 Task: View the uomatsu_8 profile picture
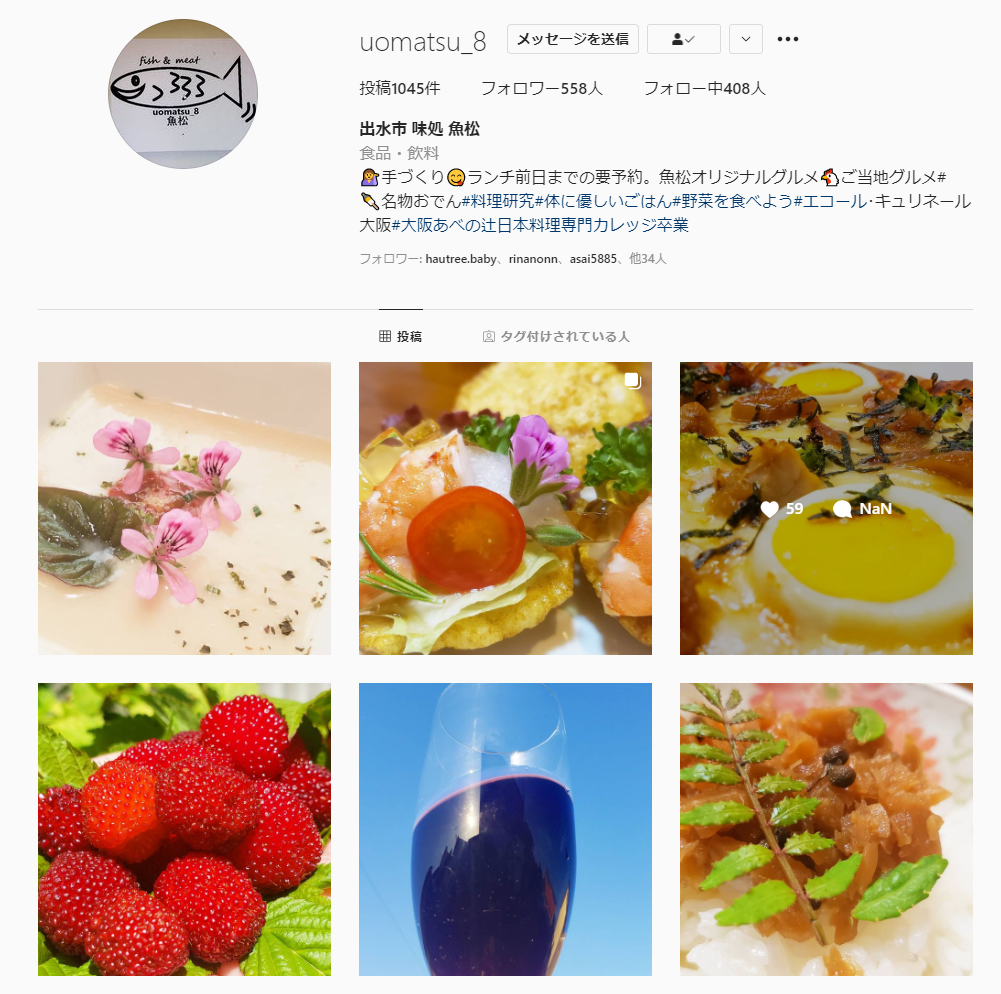point(183,94)
